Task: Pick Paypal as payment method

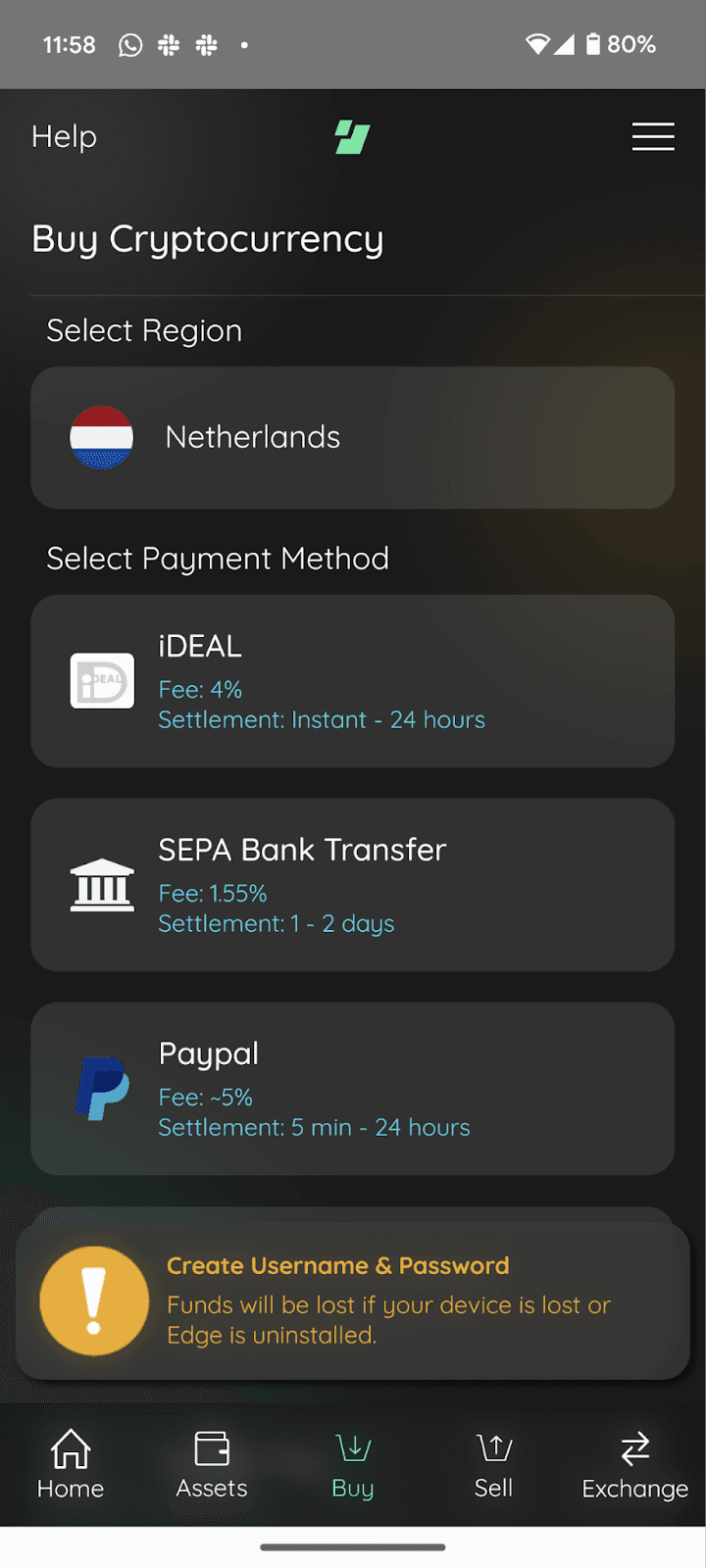Action: coord(353,1089)
